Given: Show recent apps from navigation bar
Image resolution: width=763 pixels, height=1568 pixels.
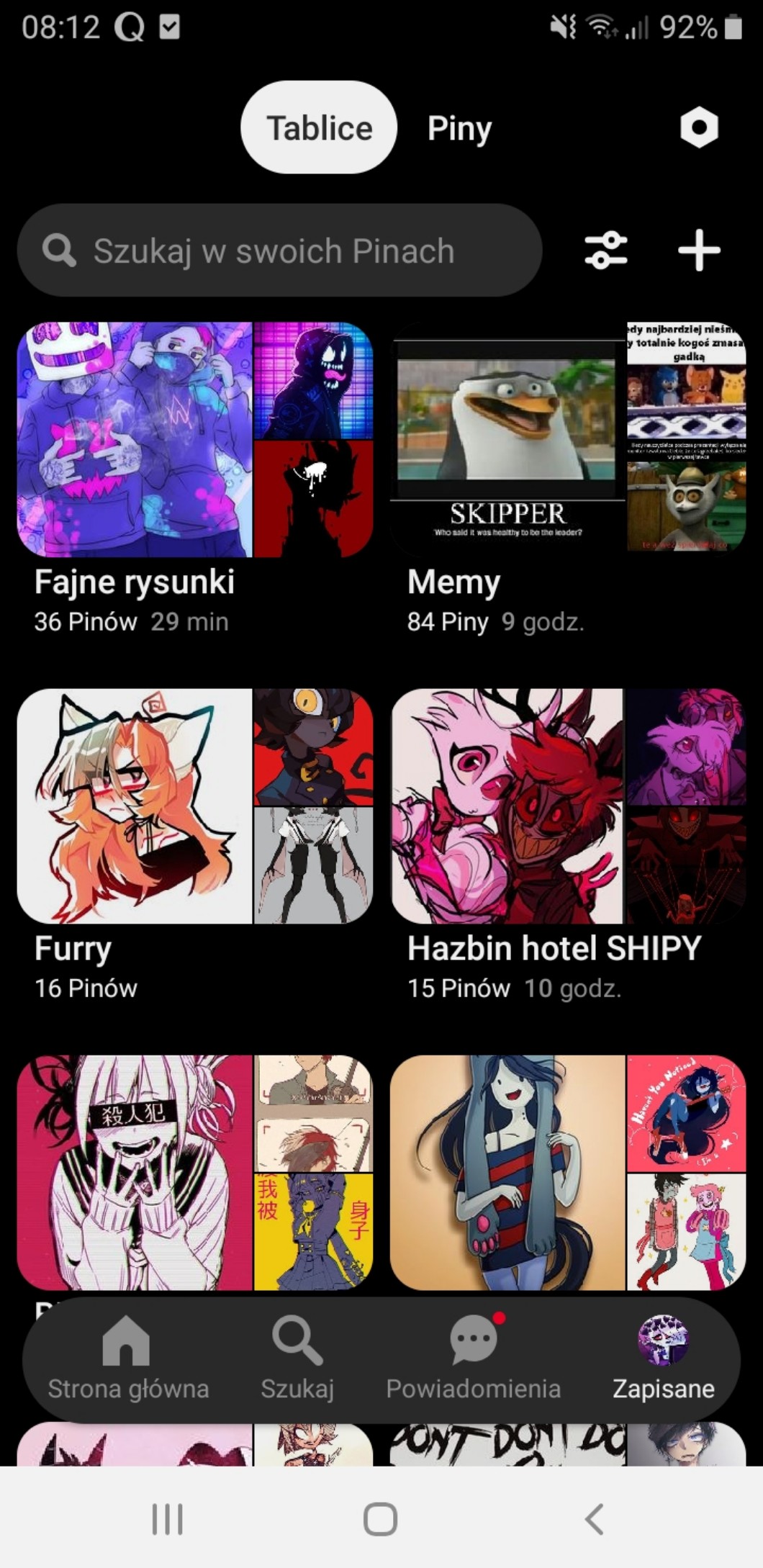Looking at the screenshot, I should [167, 1519].
